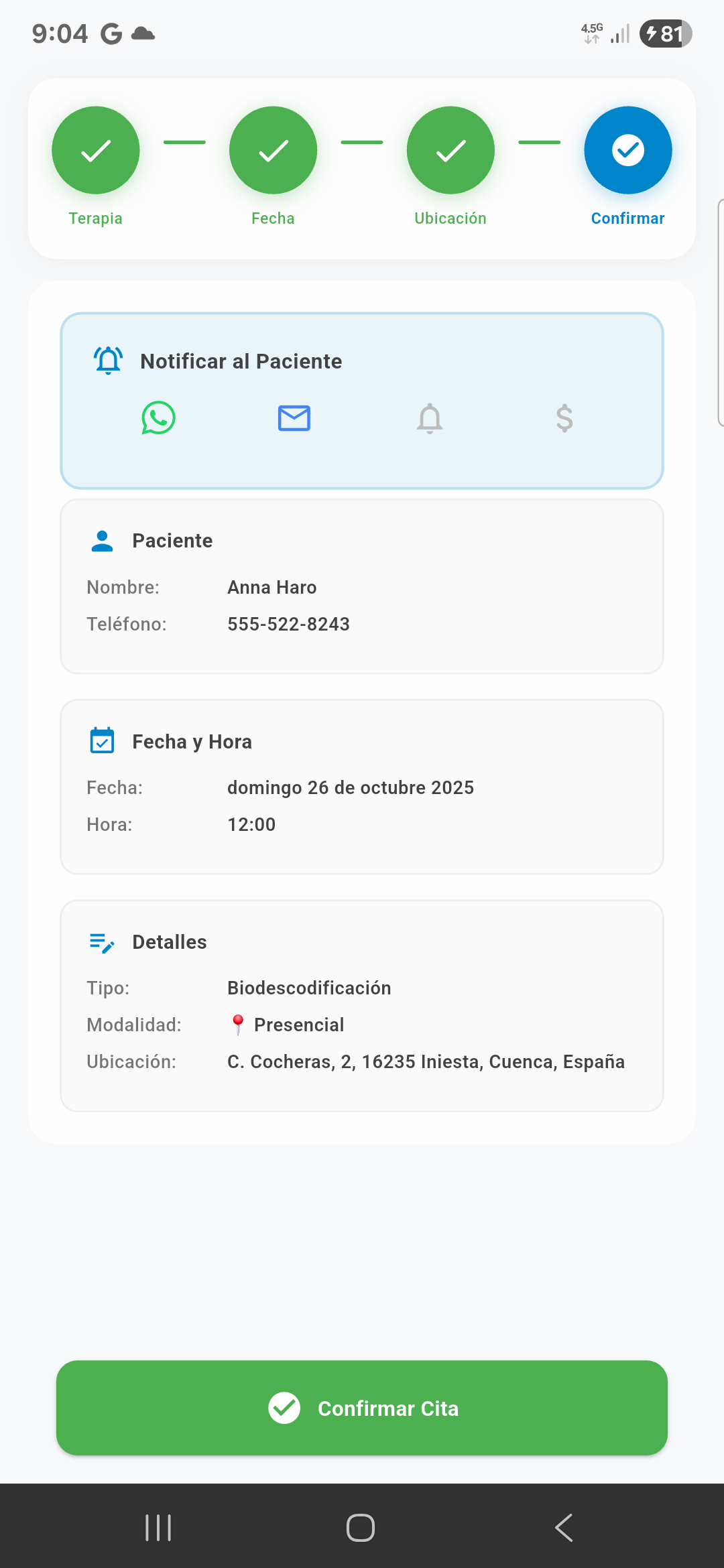Jump back to the Ubicación step
Viewport: 724px width, 1568px height.
(x=450, y=150)
